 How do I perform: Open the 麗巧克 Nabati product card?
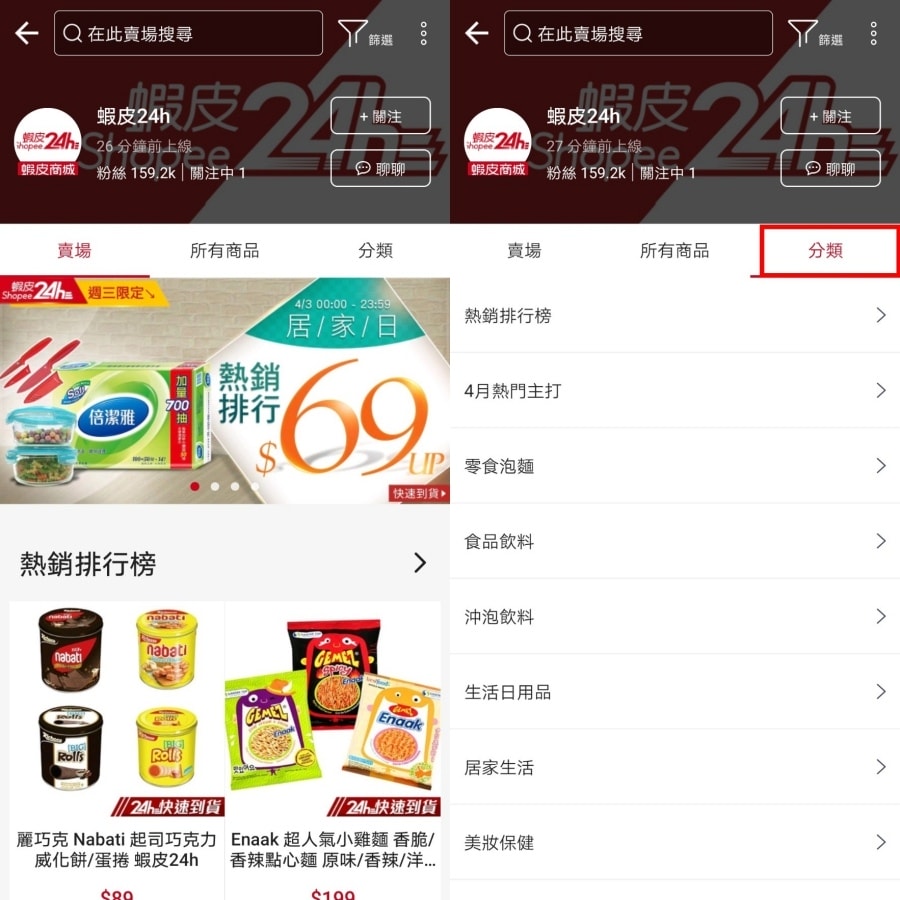point(118,740)
